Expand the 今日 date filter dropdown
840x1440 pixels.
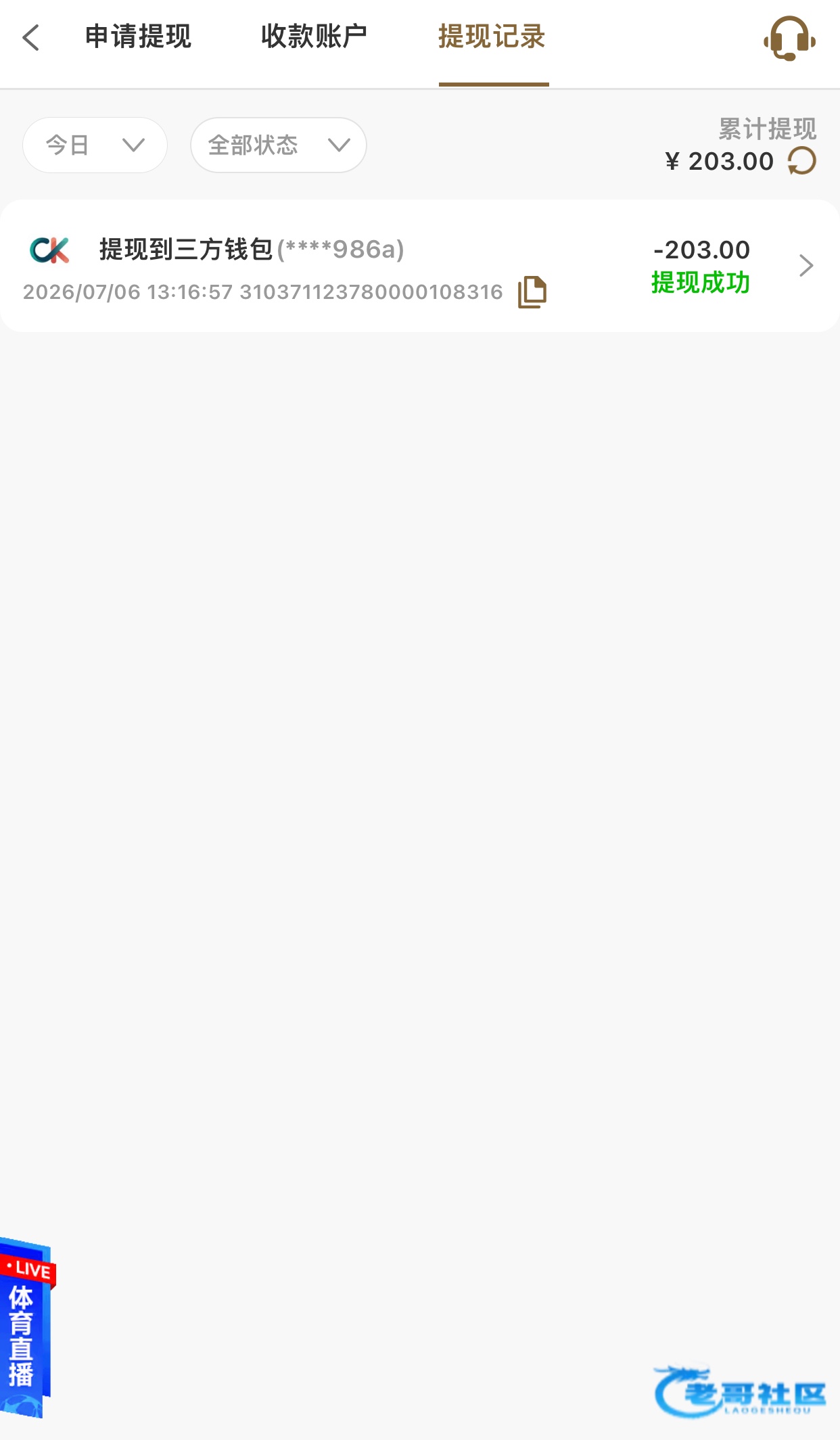pos(95,145)
